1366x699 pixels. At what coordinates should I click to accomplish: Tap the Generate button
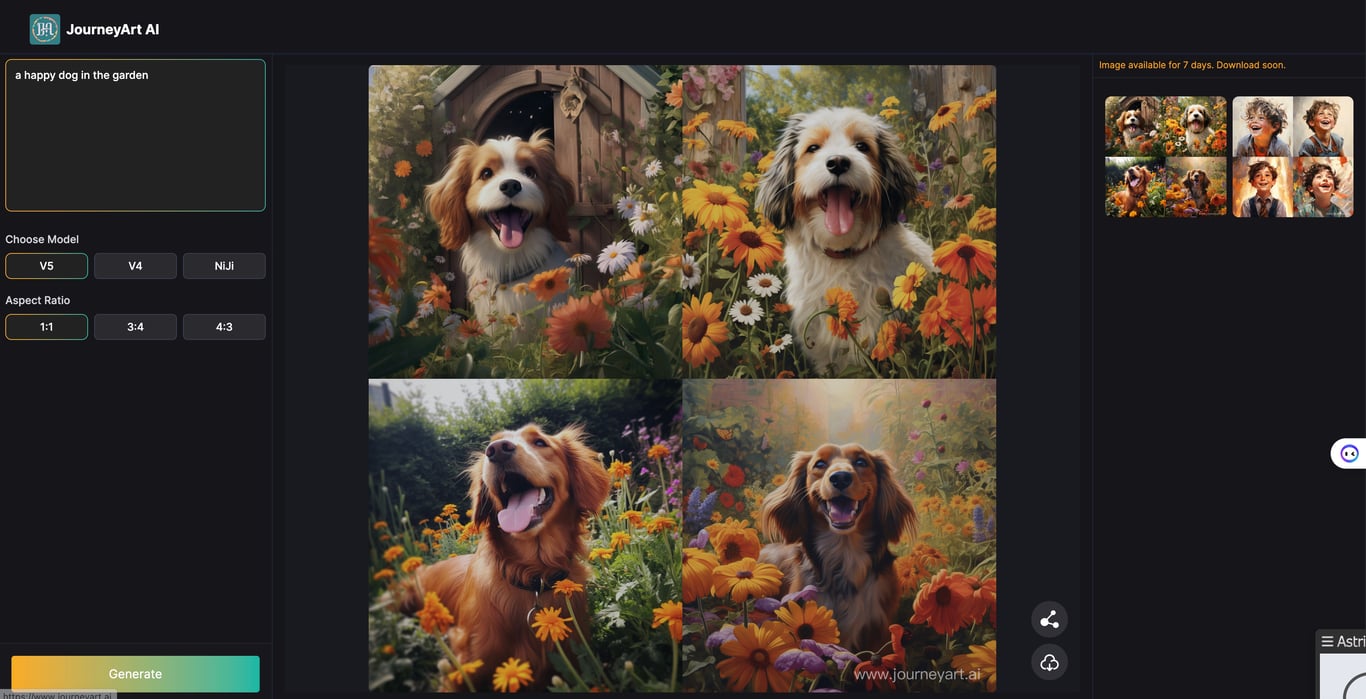click(135, 674)
